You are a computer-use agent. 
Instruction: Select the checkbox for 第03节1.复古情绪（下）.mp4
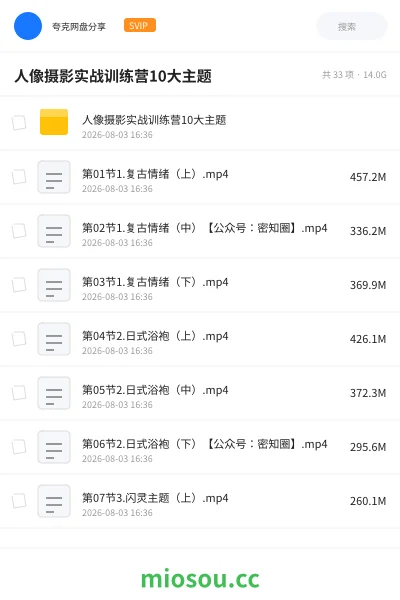[19, 285]
